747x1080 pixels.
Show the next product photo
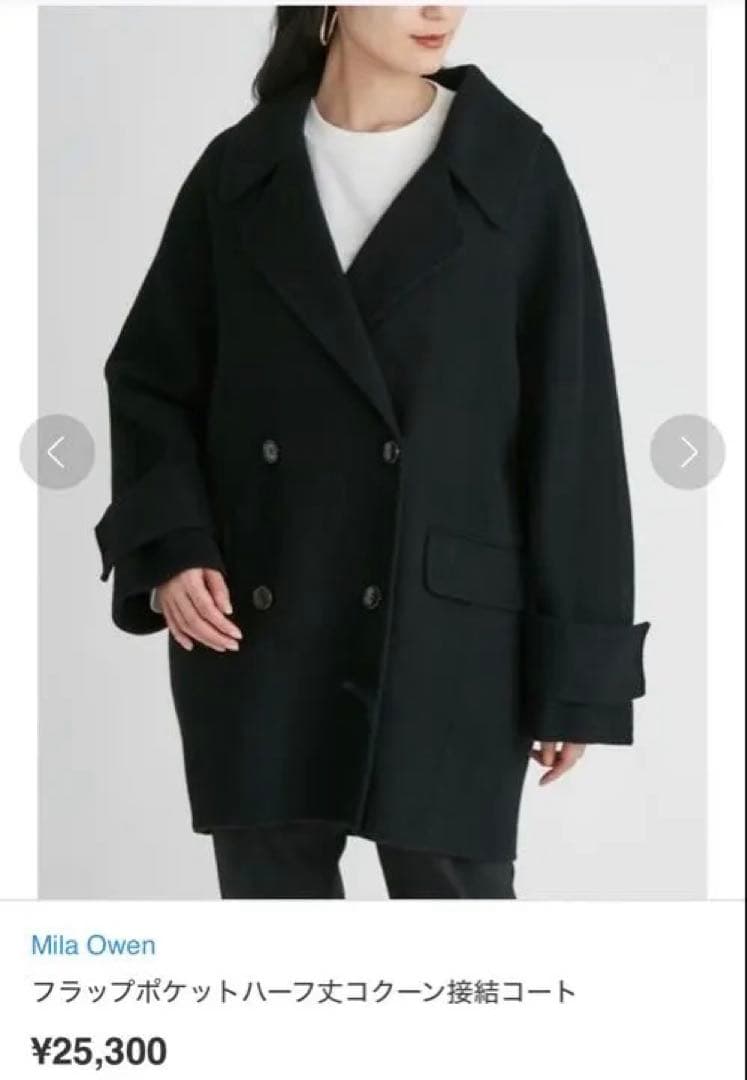688,452
